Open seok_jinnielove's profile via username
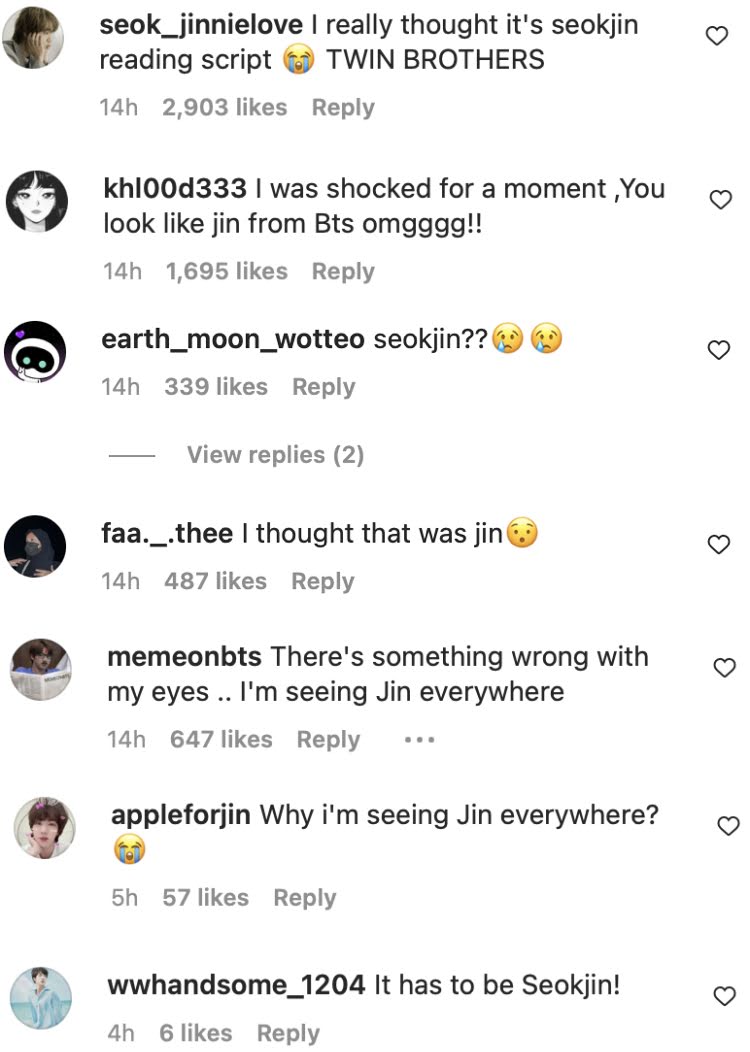The width and height of the screenshot is (750, 1052). click(x=201, y=25)
